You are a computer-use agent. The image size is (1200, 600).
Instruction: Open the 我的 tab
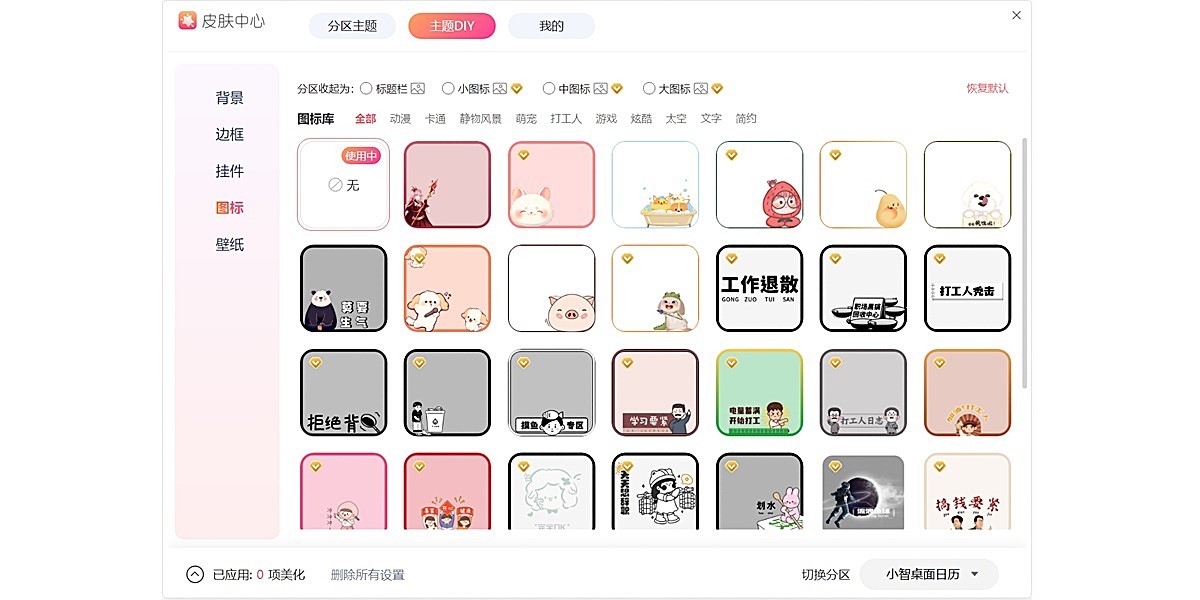[x=551, y=26]
